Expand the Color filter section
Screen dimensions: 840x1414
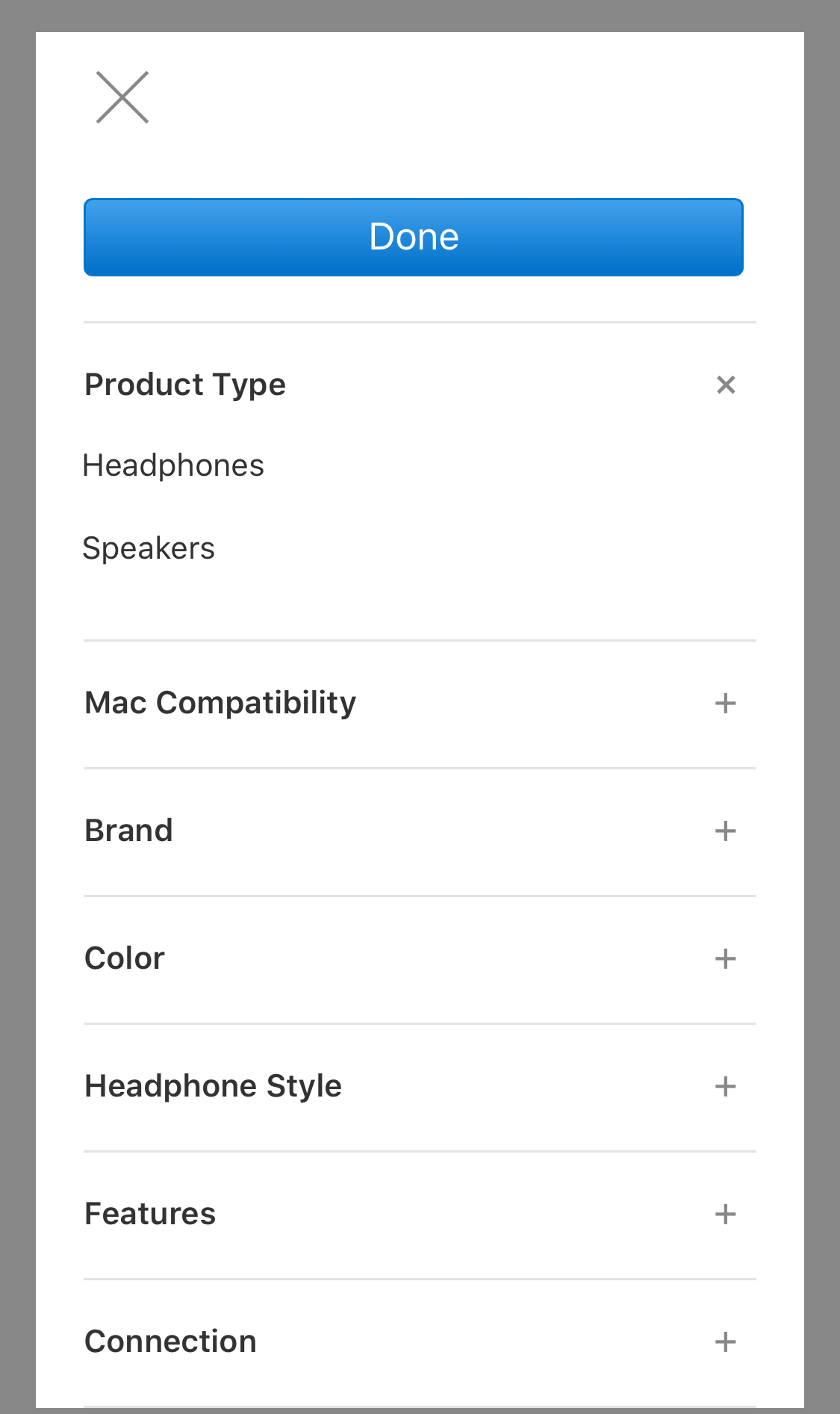(125, 958)
